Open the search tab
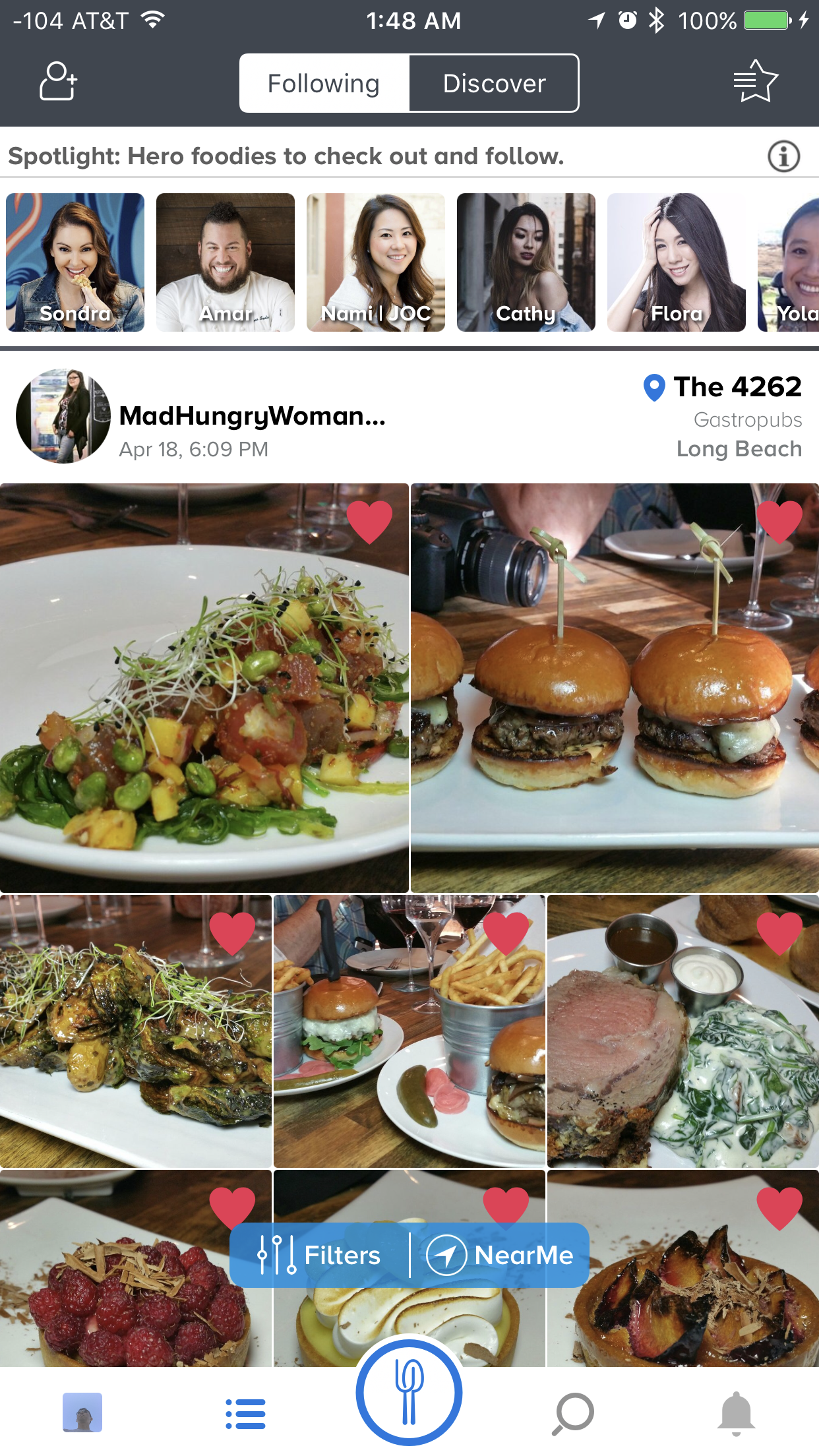Viewport: 819px width, 1456px height. coord(573,1413)
